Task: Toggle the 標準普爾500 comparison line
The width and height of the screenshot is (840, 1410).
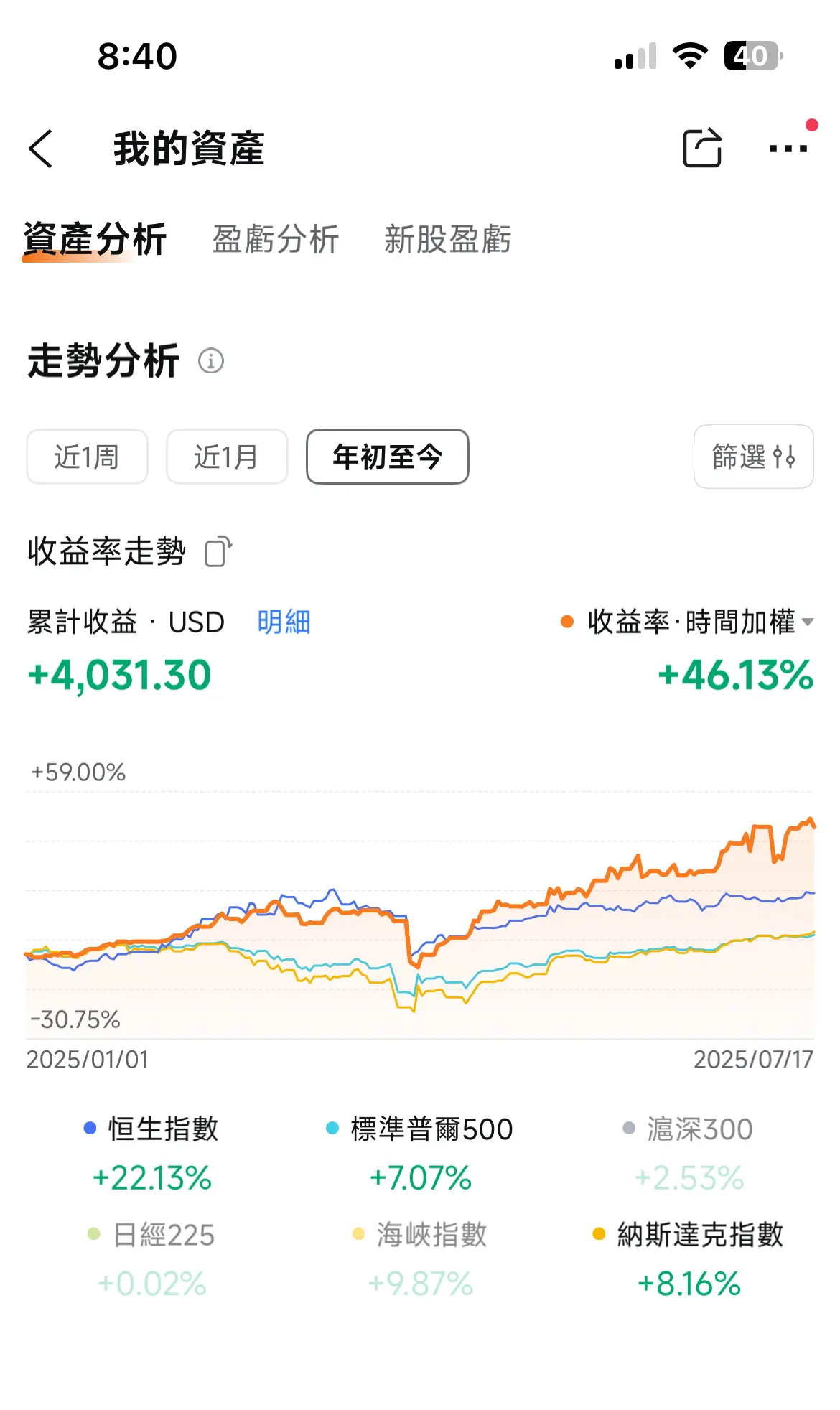Action: point(420,1153)
